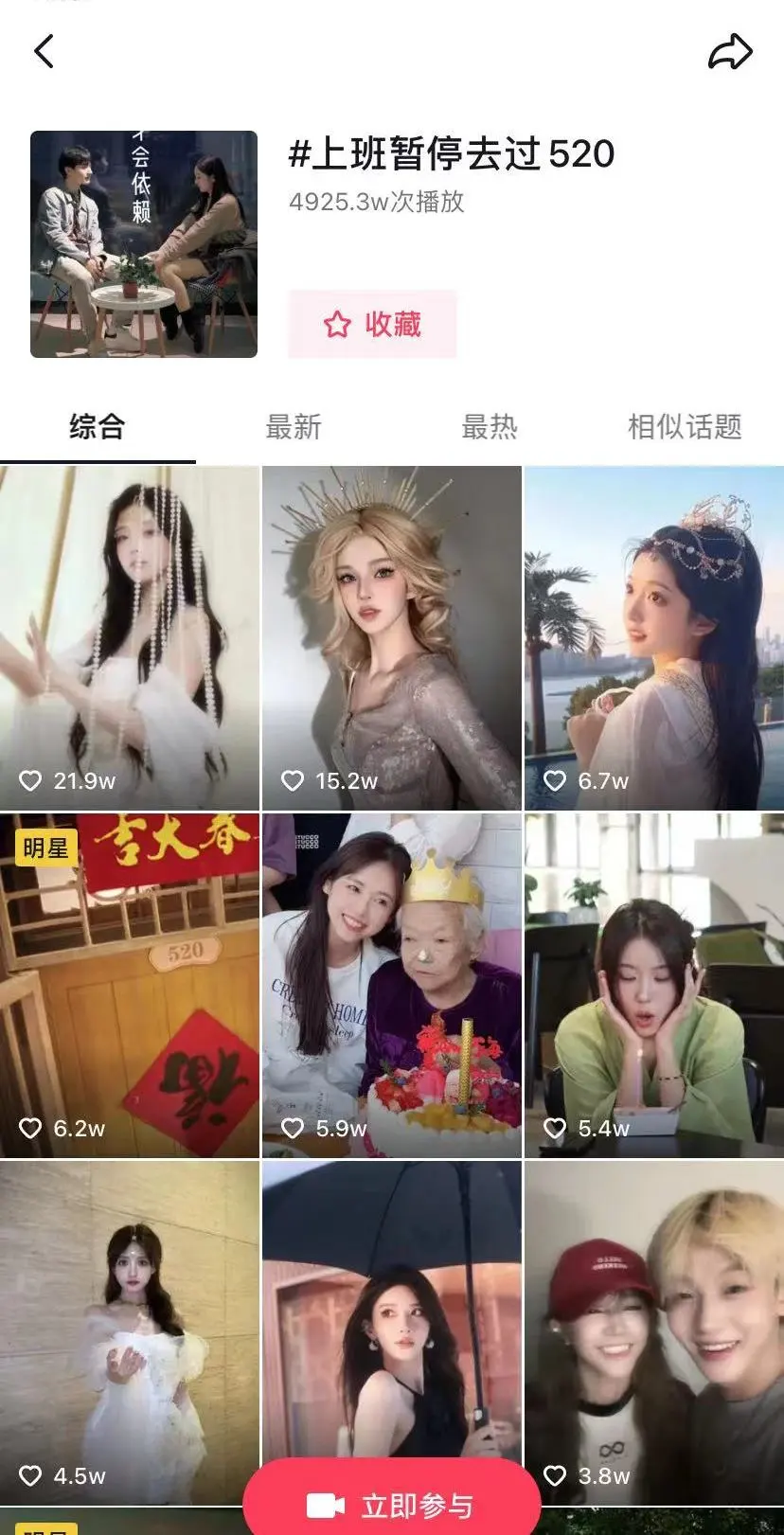This screenshot has width=784, height=1535.
Task: Open the topic cover image
Action: coord(144,244)
